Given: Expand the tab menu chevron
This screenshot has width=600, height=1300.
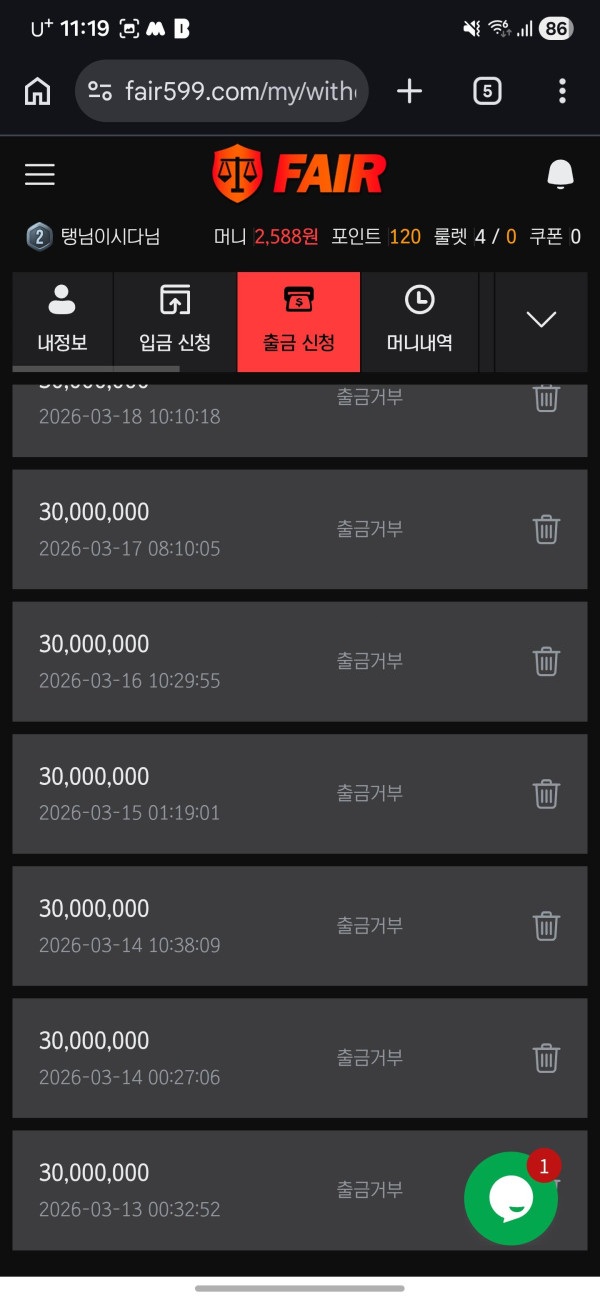Looking at the screenshot, I should [541, 321].
